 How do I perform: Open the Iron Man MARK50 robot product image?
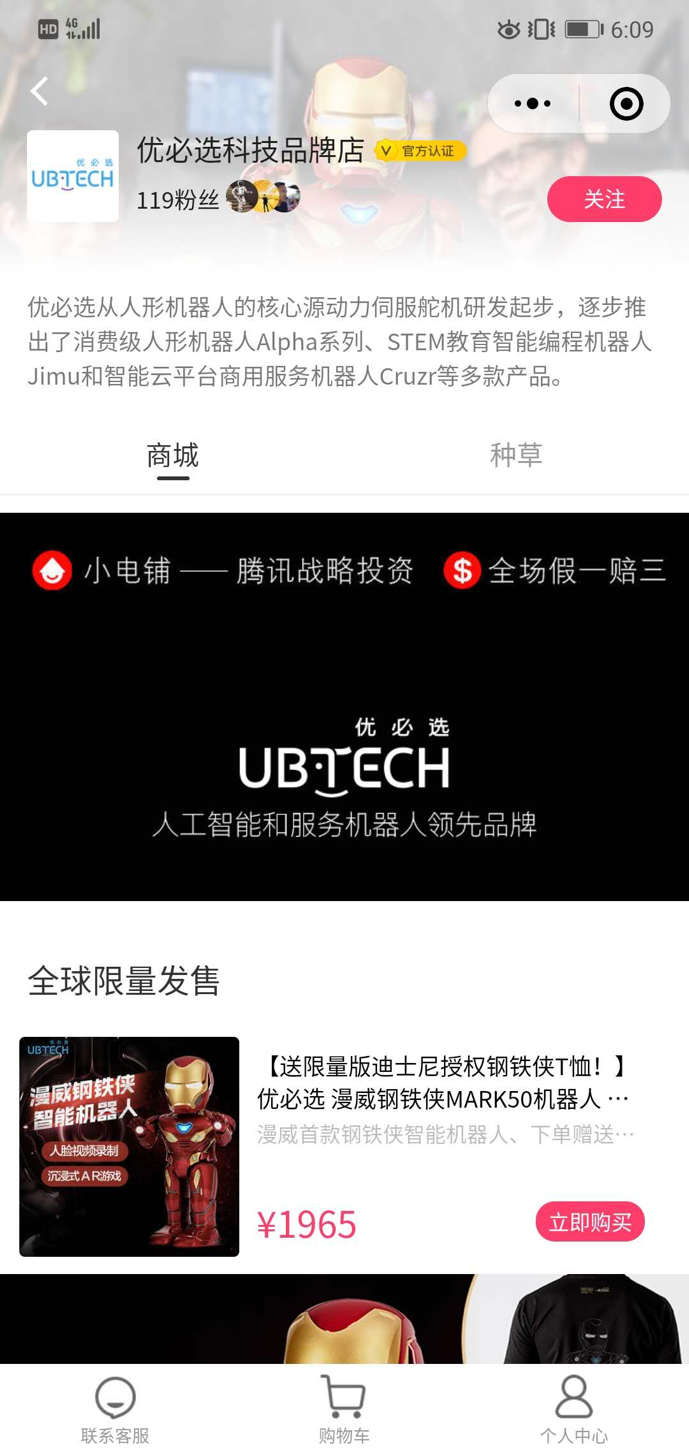[129, 1146]
